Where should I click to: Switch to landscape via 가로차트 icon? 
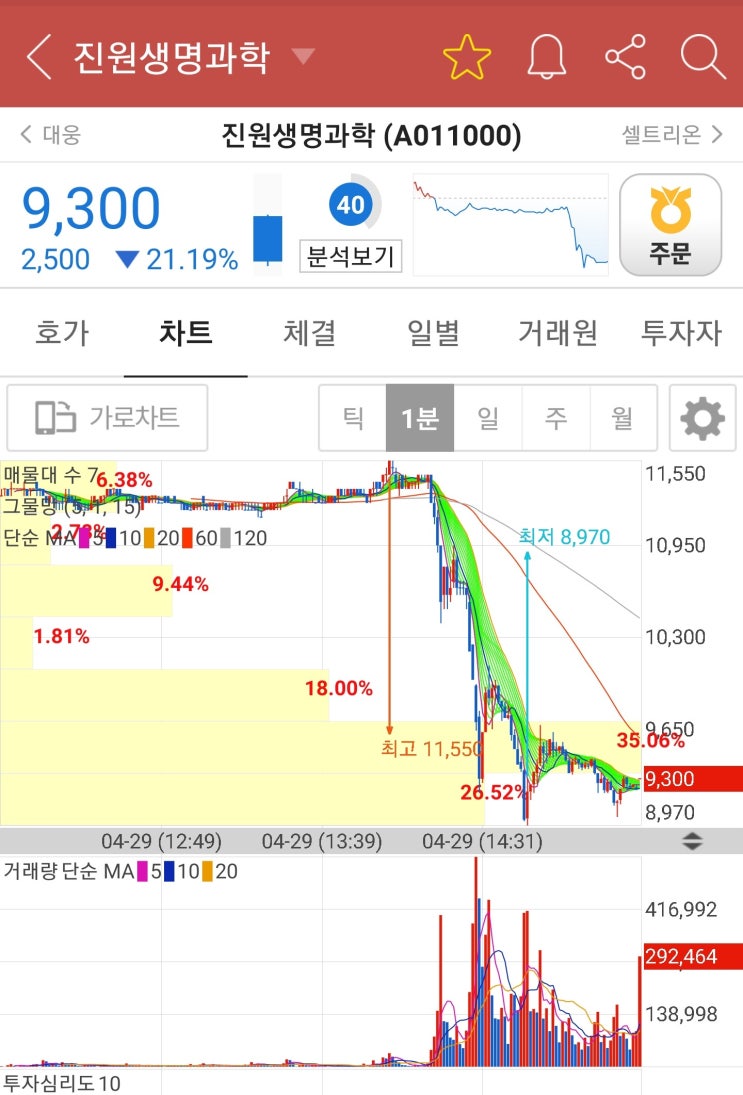coord(110,418)
